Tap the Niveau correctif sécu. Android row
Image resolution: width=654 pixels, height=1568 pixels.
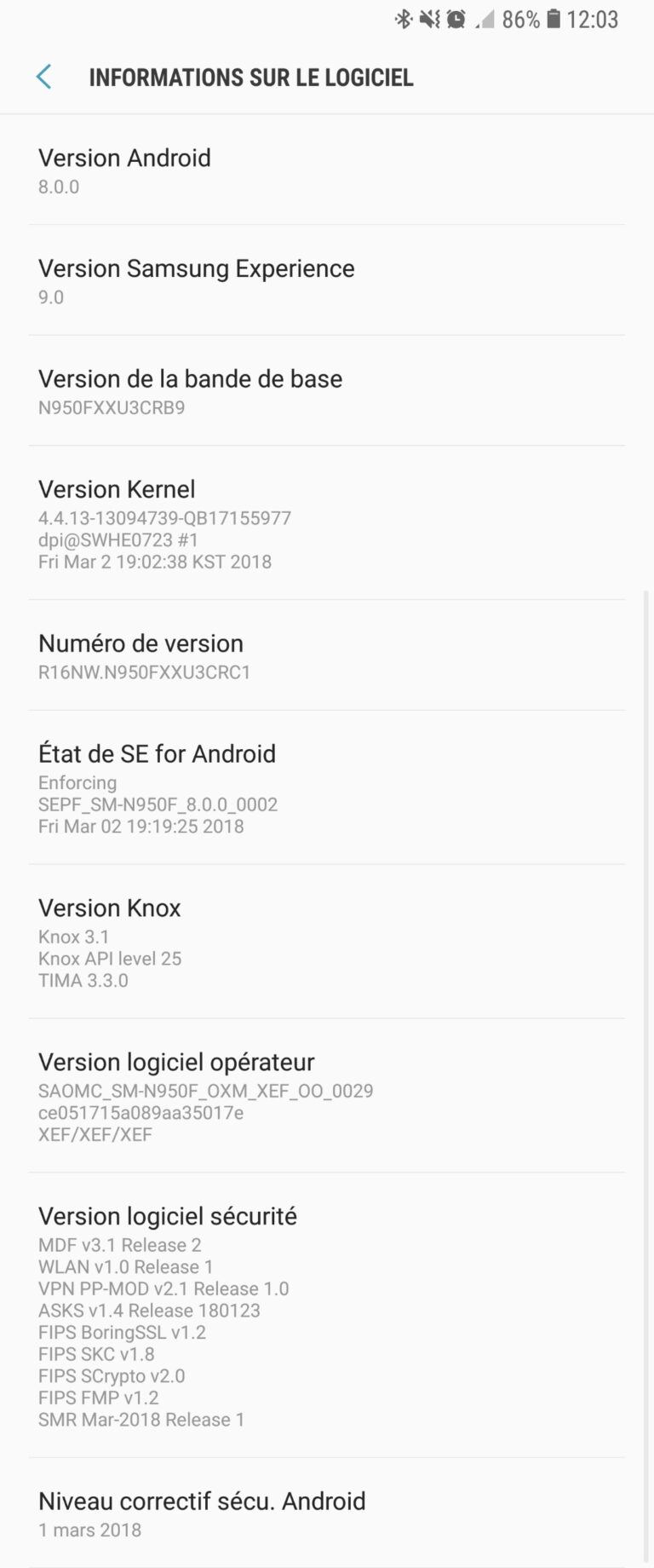[327, 1513]
